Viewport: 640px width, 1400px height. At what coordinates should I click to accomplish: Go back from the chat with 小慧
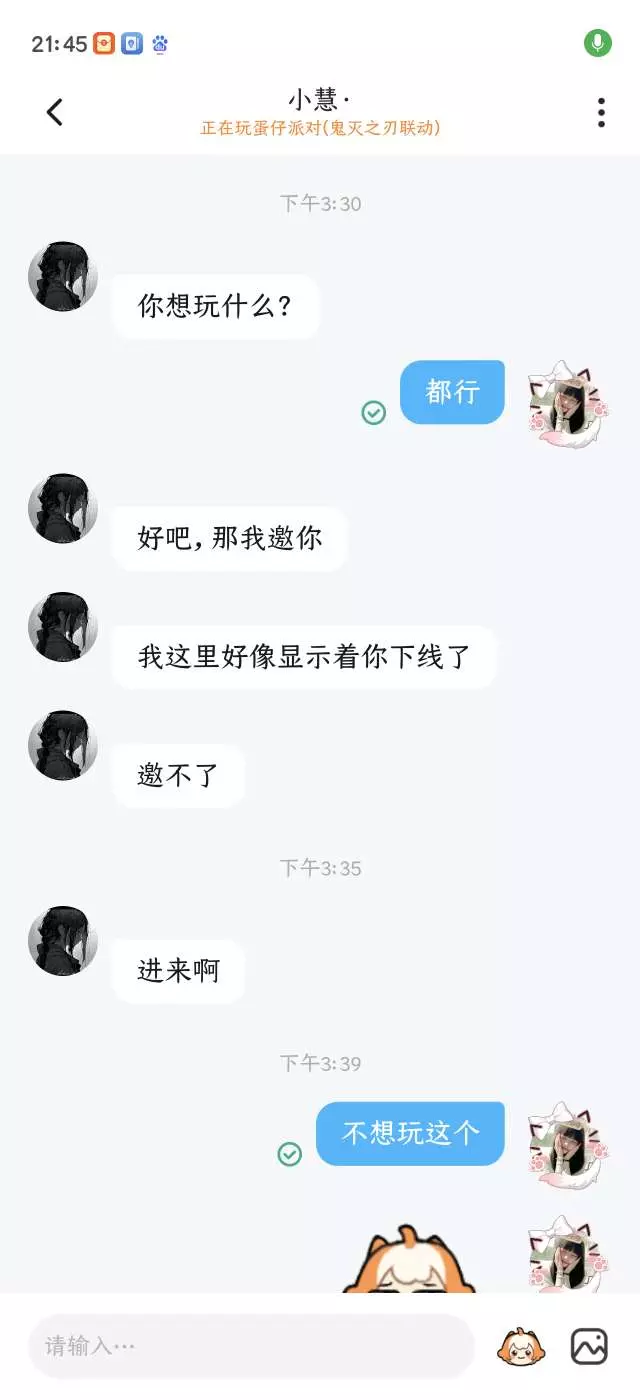(55, 112)
